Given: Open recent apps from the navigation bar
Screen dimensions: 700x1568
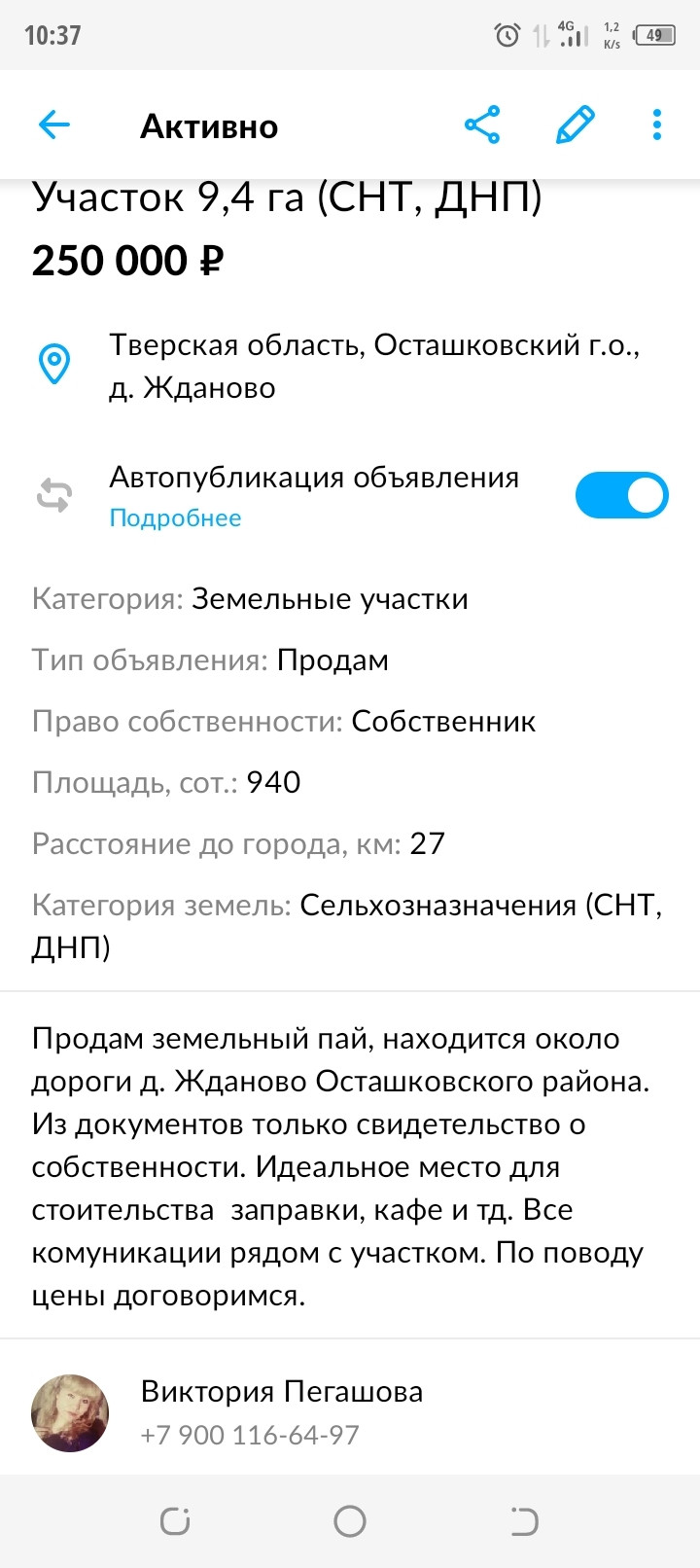Looking at the screenshot, I should coord(175,1521).
